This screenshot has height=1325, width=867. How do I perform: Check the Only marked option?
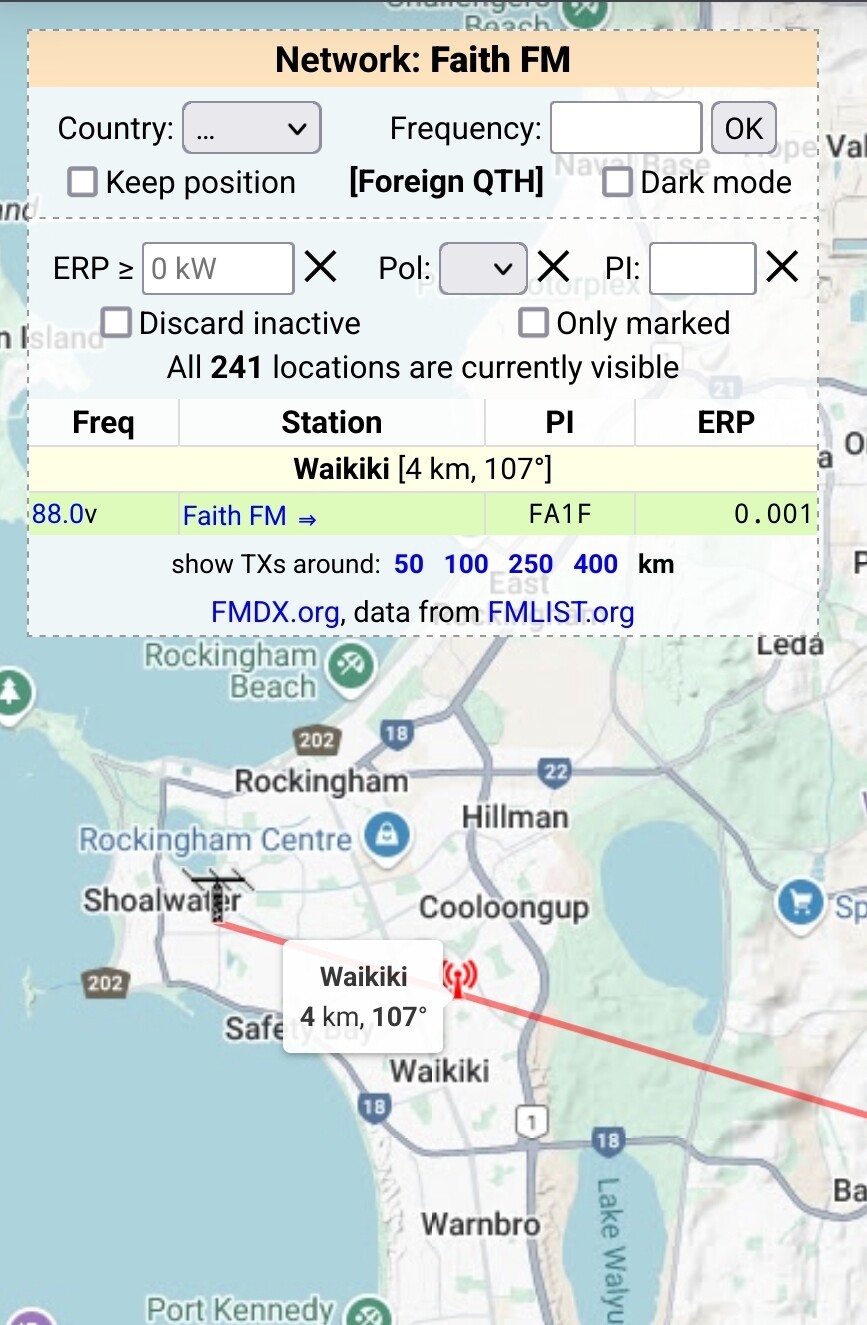[x=534, y=323]
